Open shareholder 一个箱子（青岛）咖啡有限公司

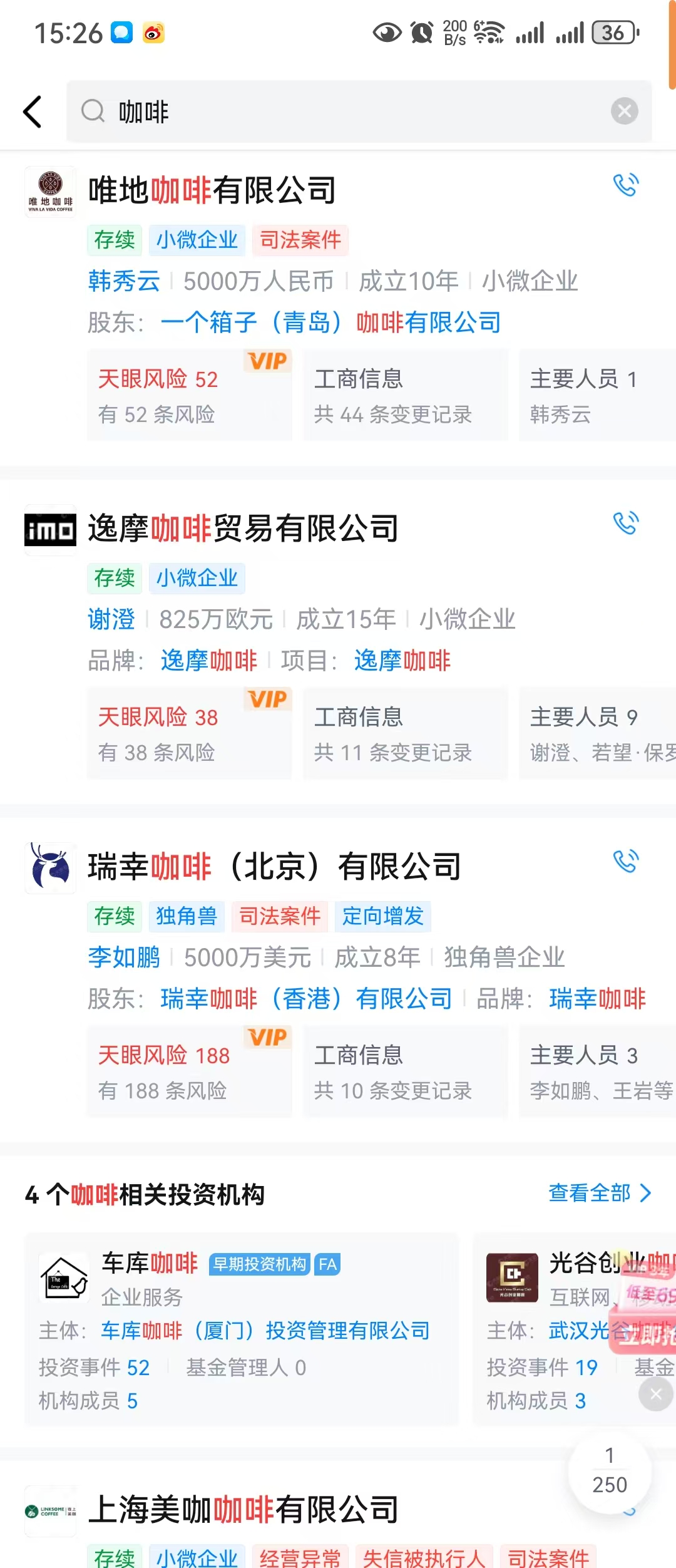[x=330, y=322]
